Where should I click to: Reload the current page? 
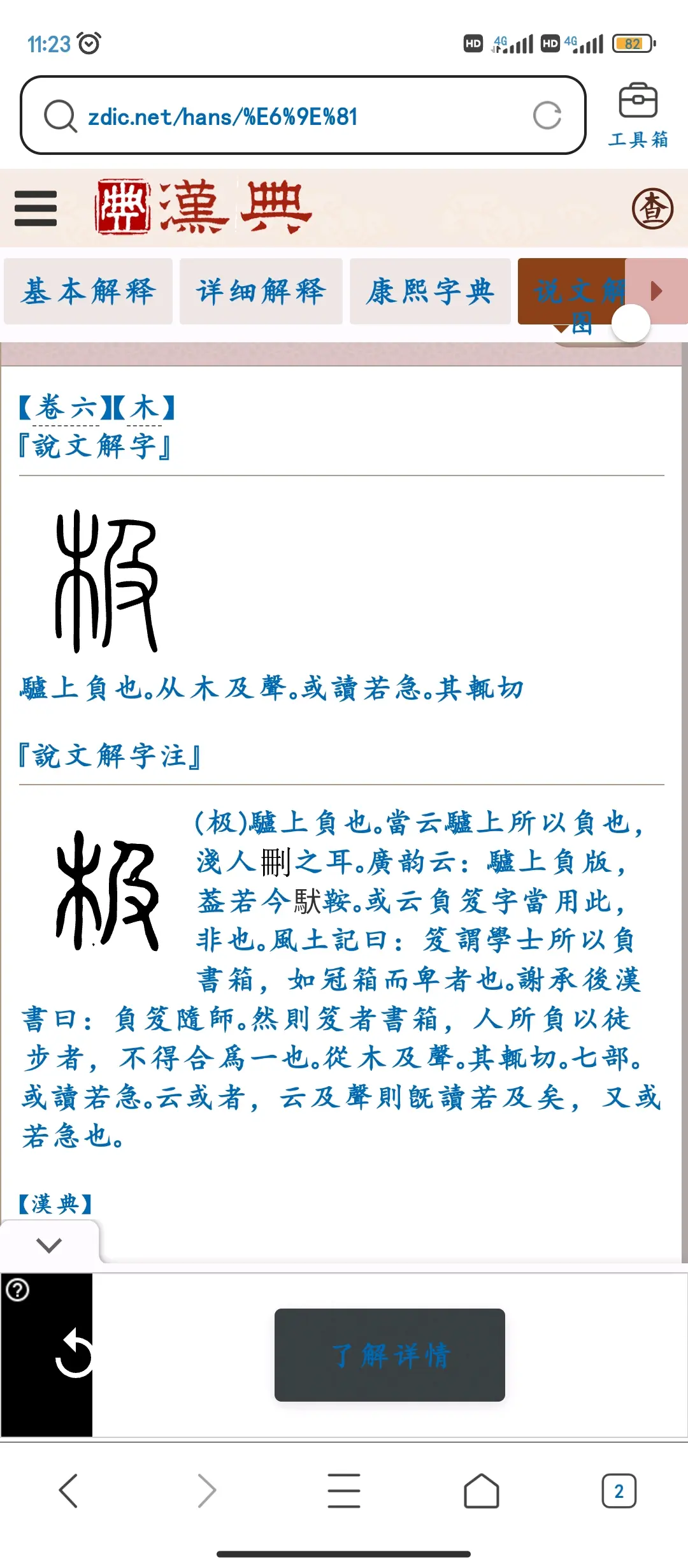pos(547,115)
